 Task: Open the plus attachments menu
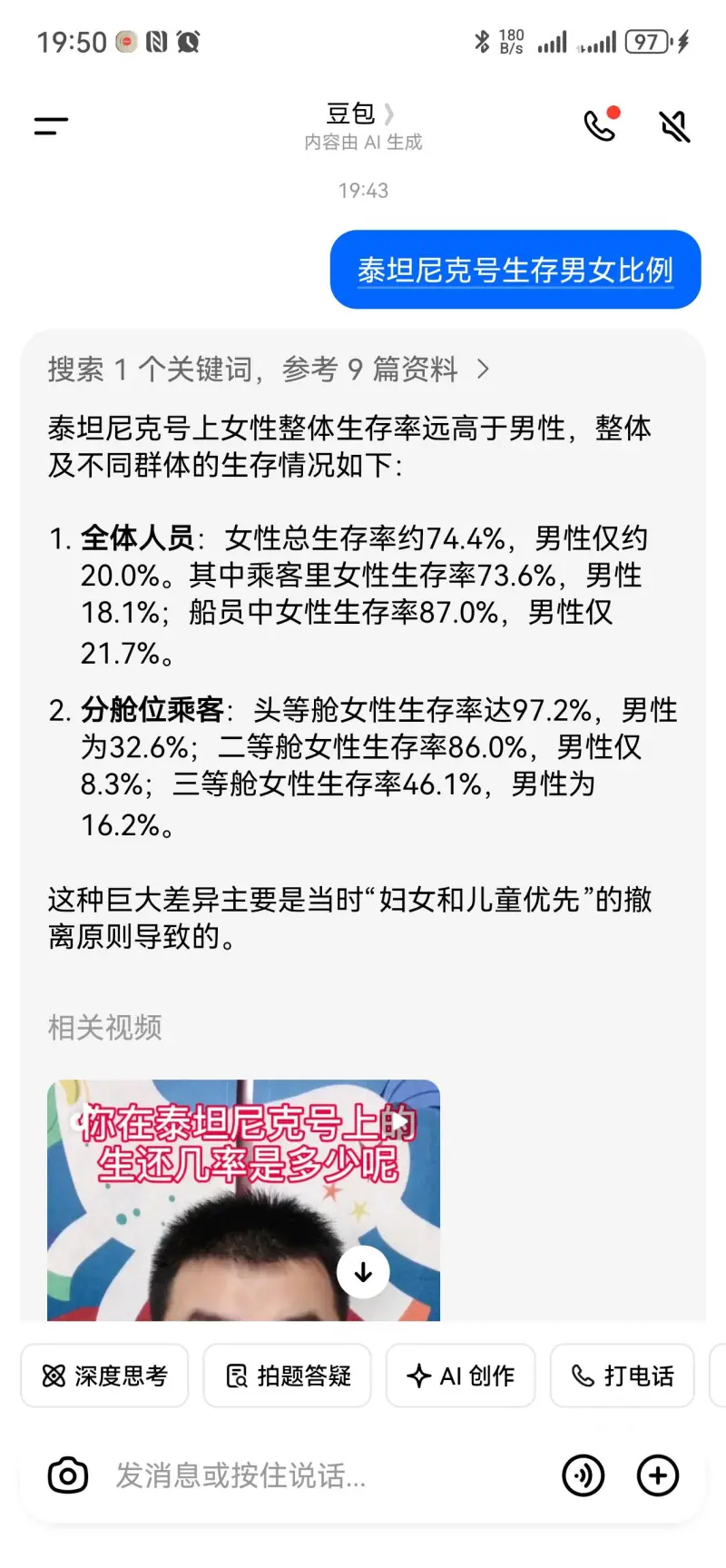pyautogui.click(x=658, y=1475)
